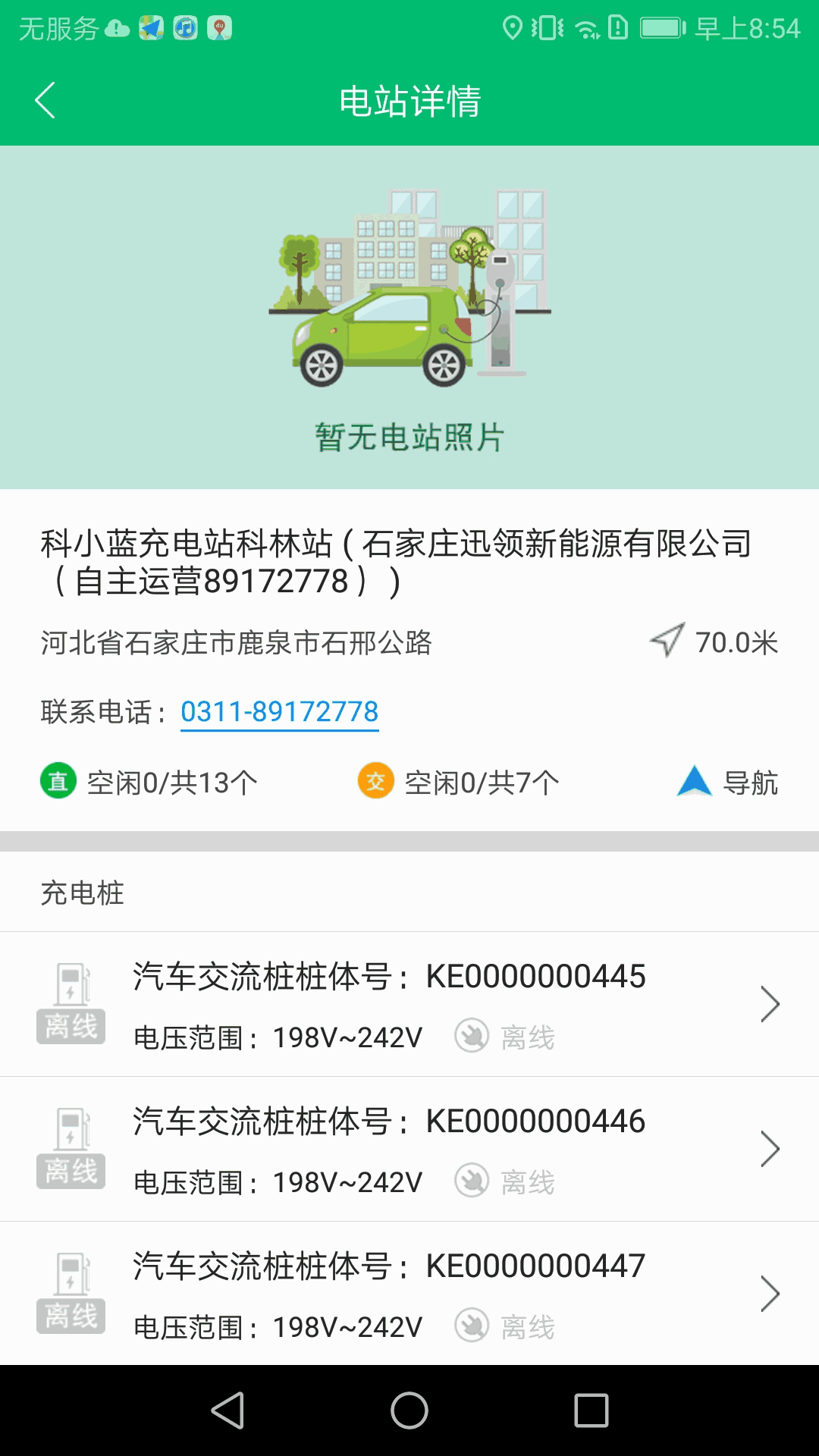Open the recent apps overview
This screenshot has height=1456, width=819.
click(591, 1410)
